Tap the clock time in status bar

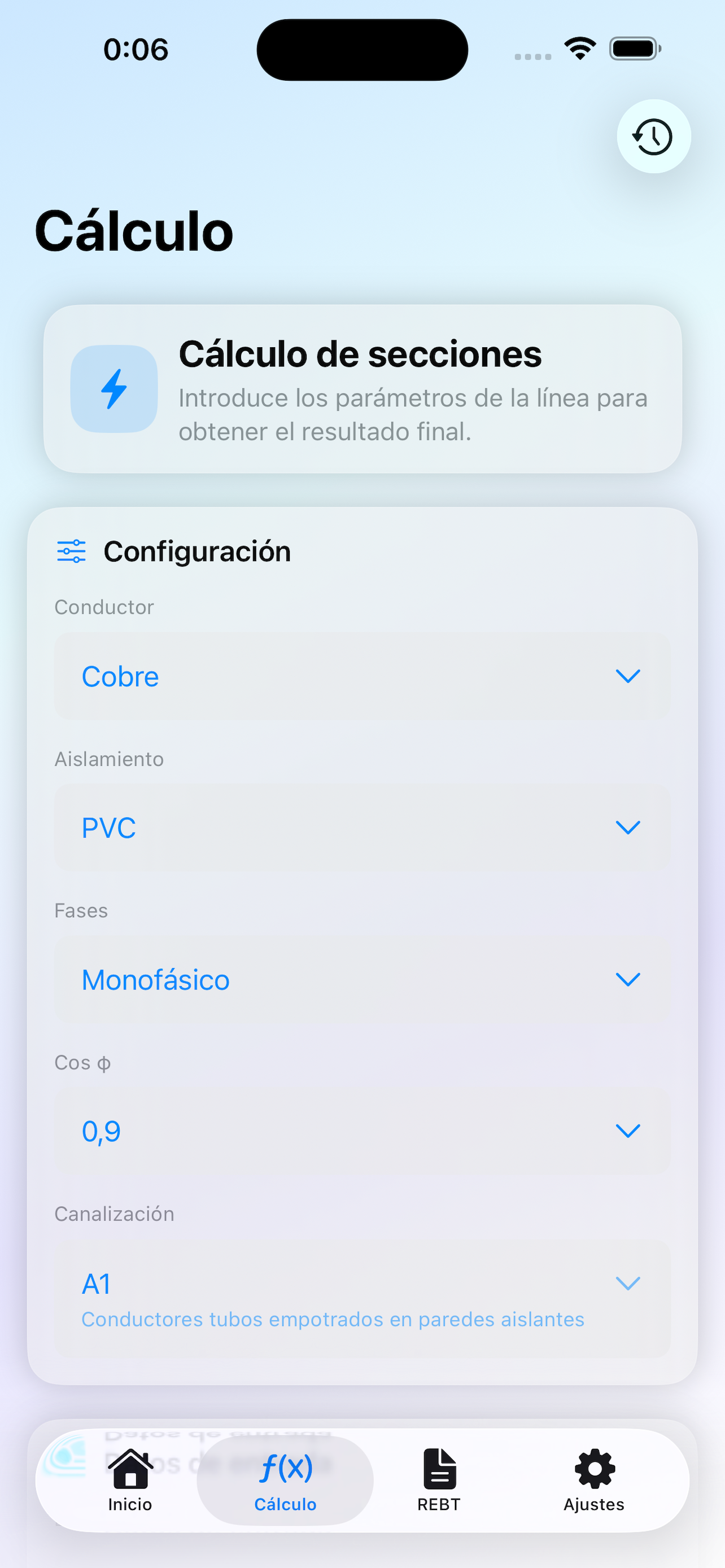[135, 49]
